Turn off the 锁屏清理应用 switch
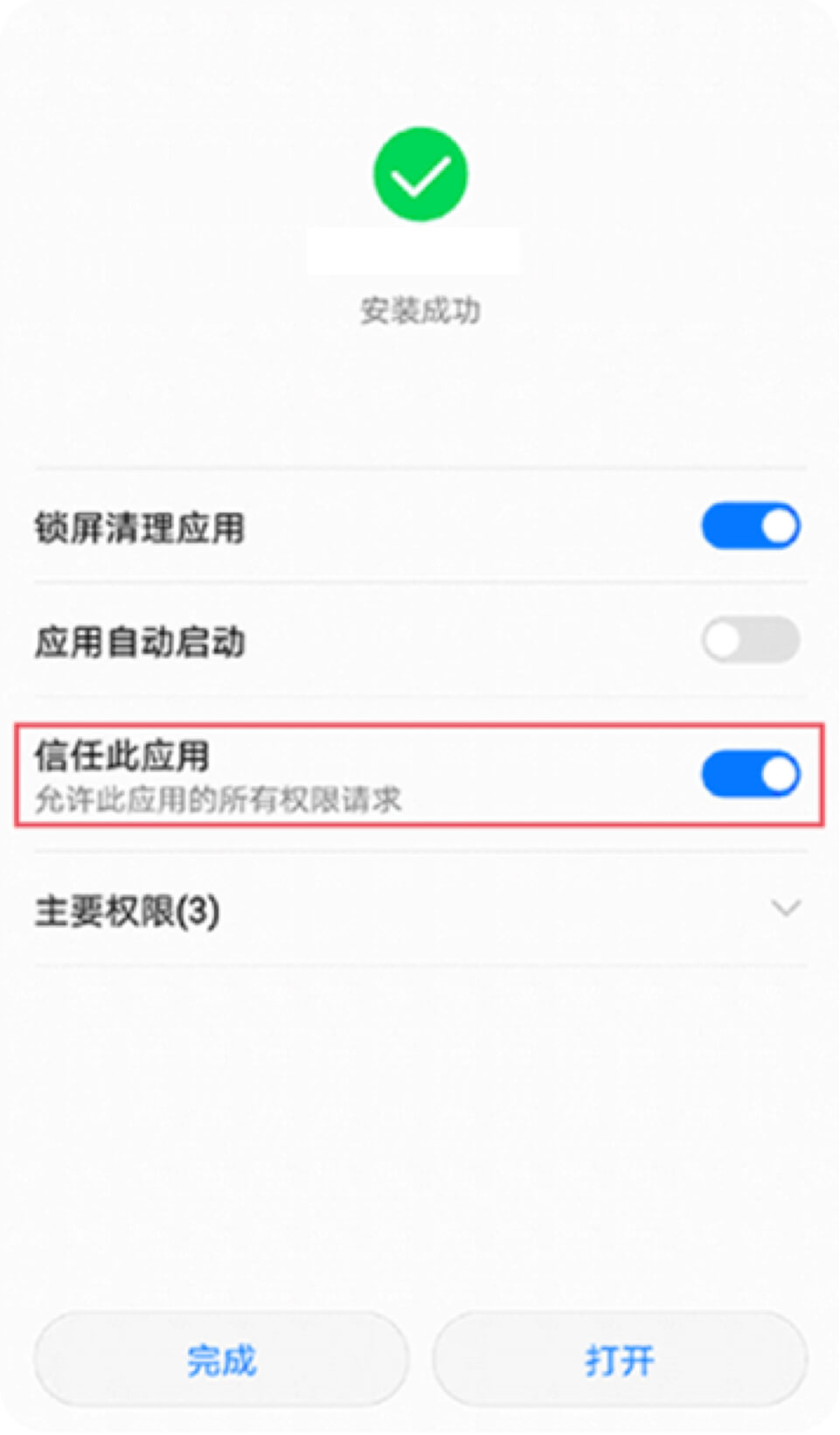This screenshot has height=1435, width=840. pos(750,526)
